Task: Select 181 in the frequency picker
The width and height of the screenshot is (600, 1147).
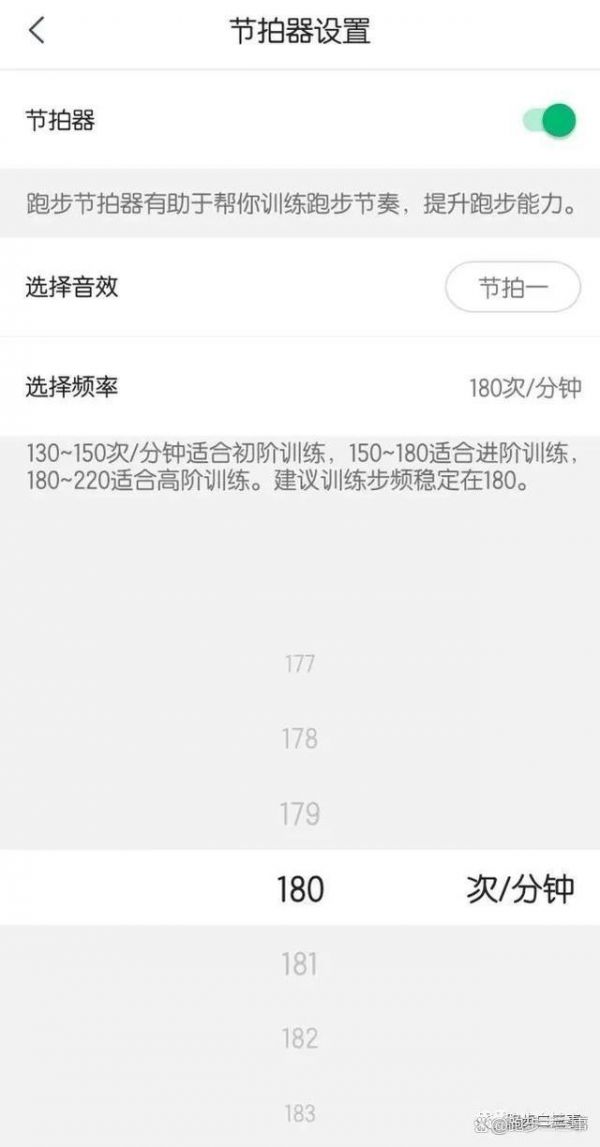Action: point(300,964)
